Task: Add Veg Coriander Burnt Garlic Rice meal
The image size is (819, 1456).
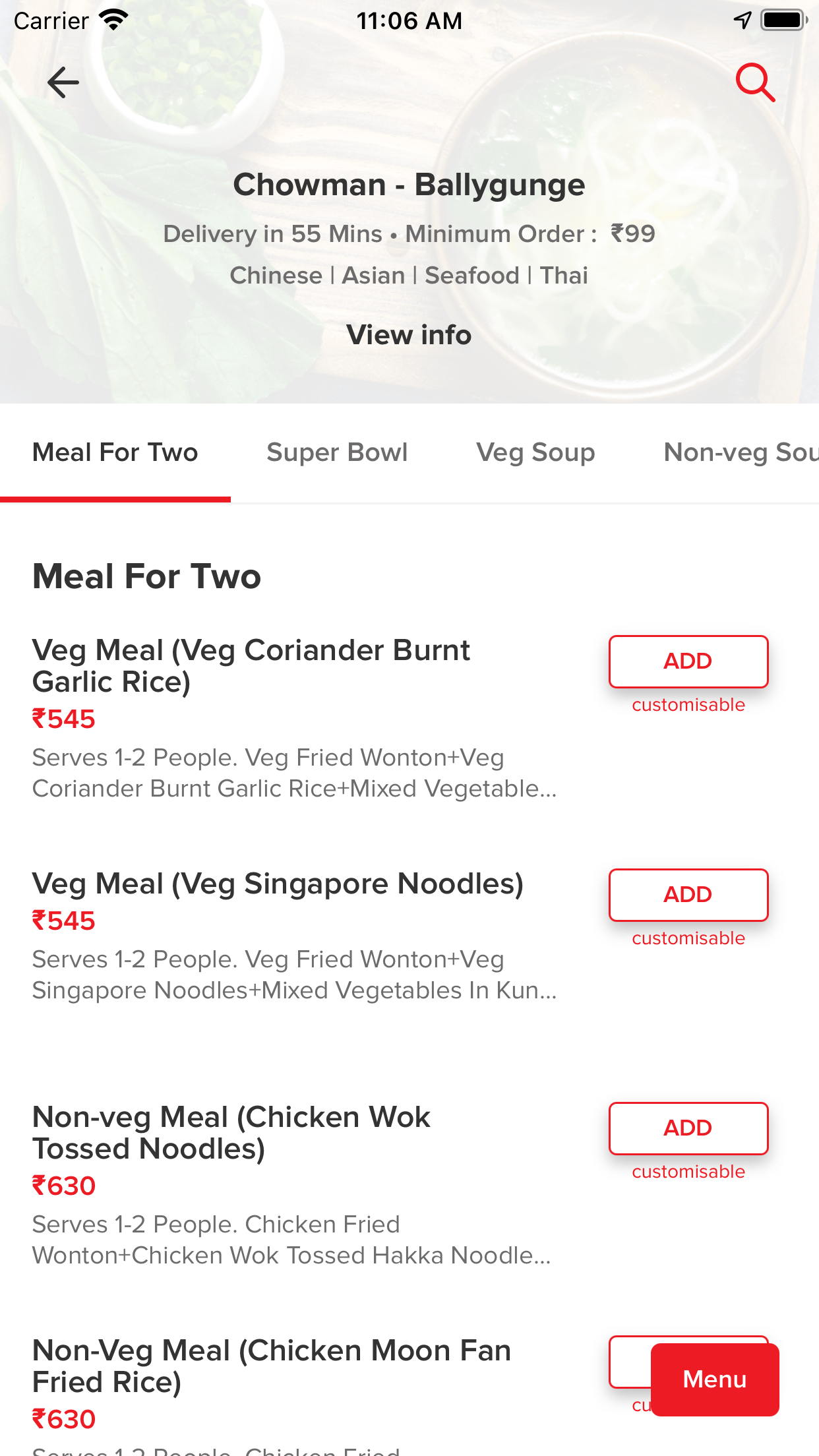Action: (688, 661)
